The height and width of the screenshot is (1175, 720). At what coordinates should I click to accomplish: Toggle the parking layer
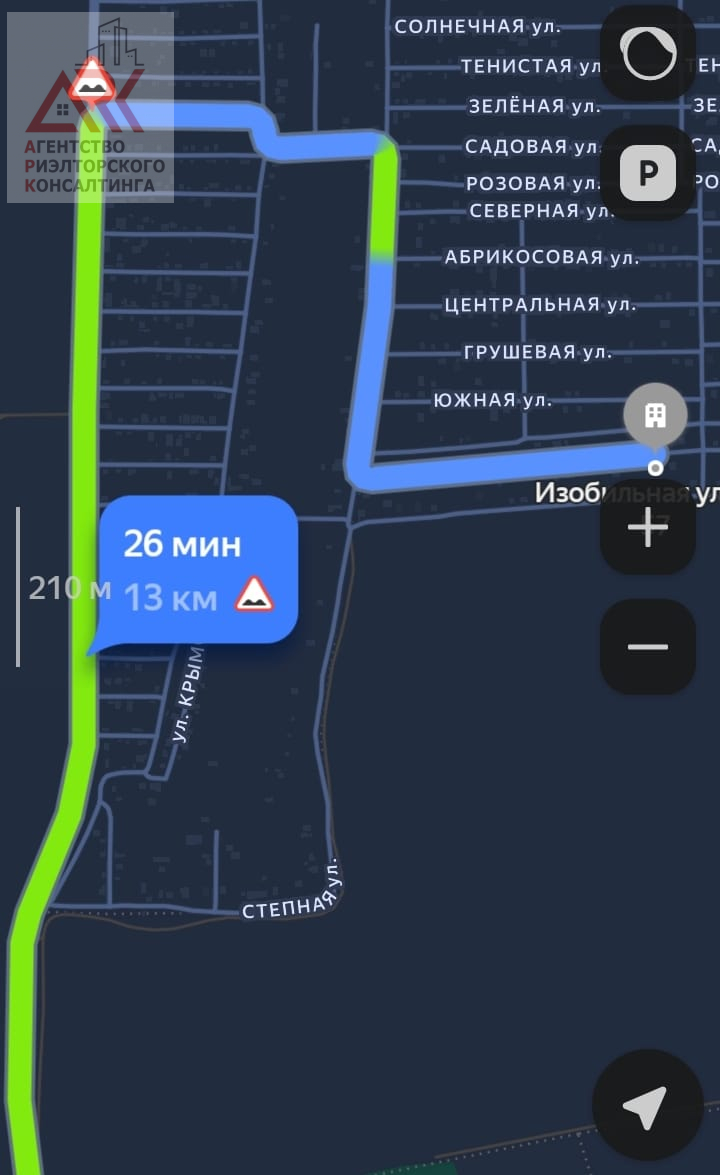tap(647, 173)
